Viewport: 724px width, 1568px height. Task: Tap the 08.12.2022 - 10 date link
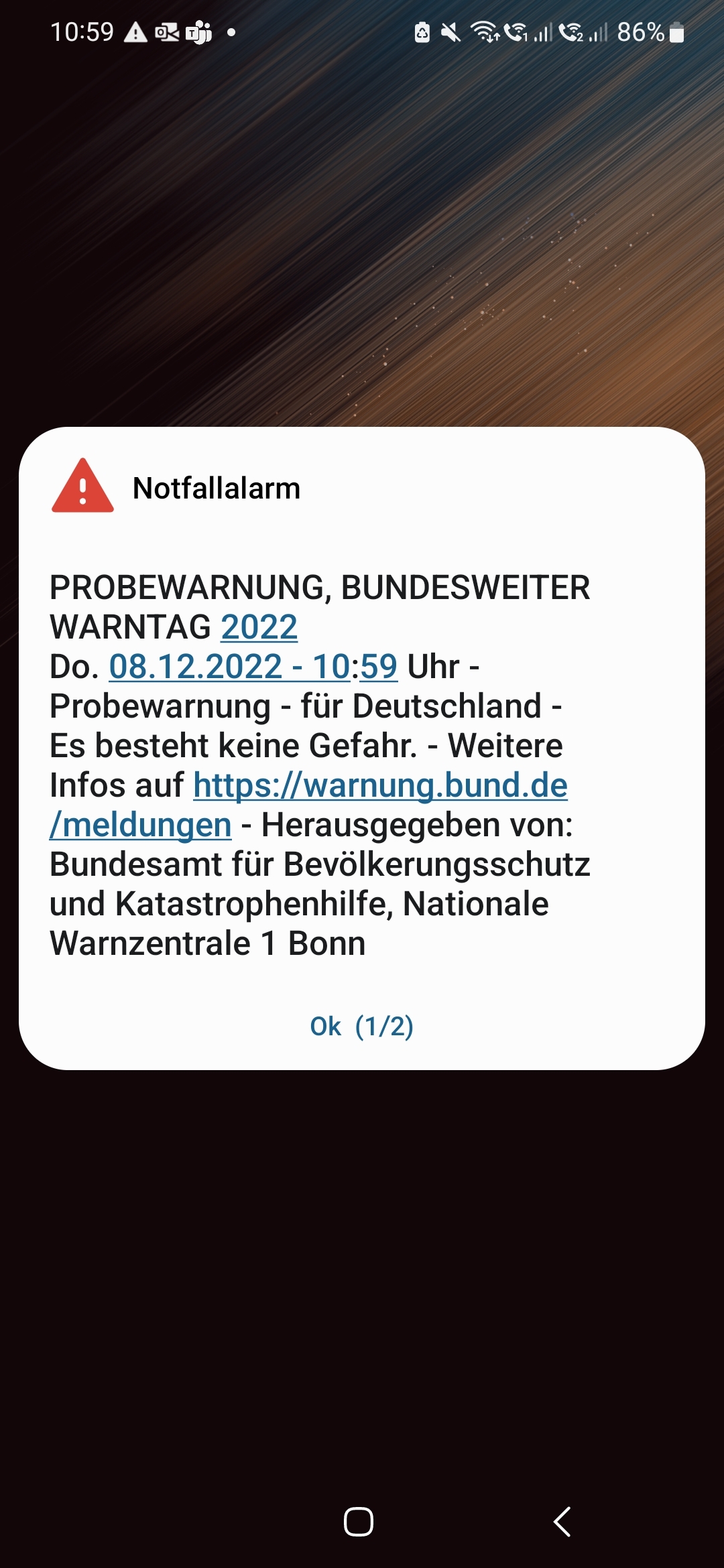229,667
